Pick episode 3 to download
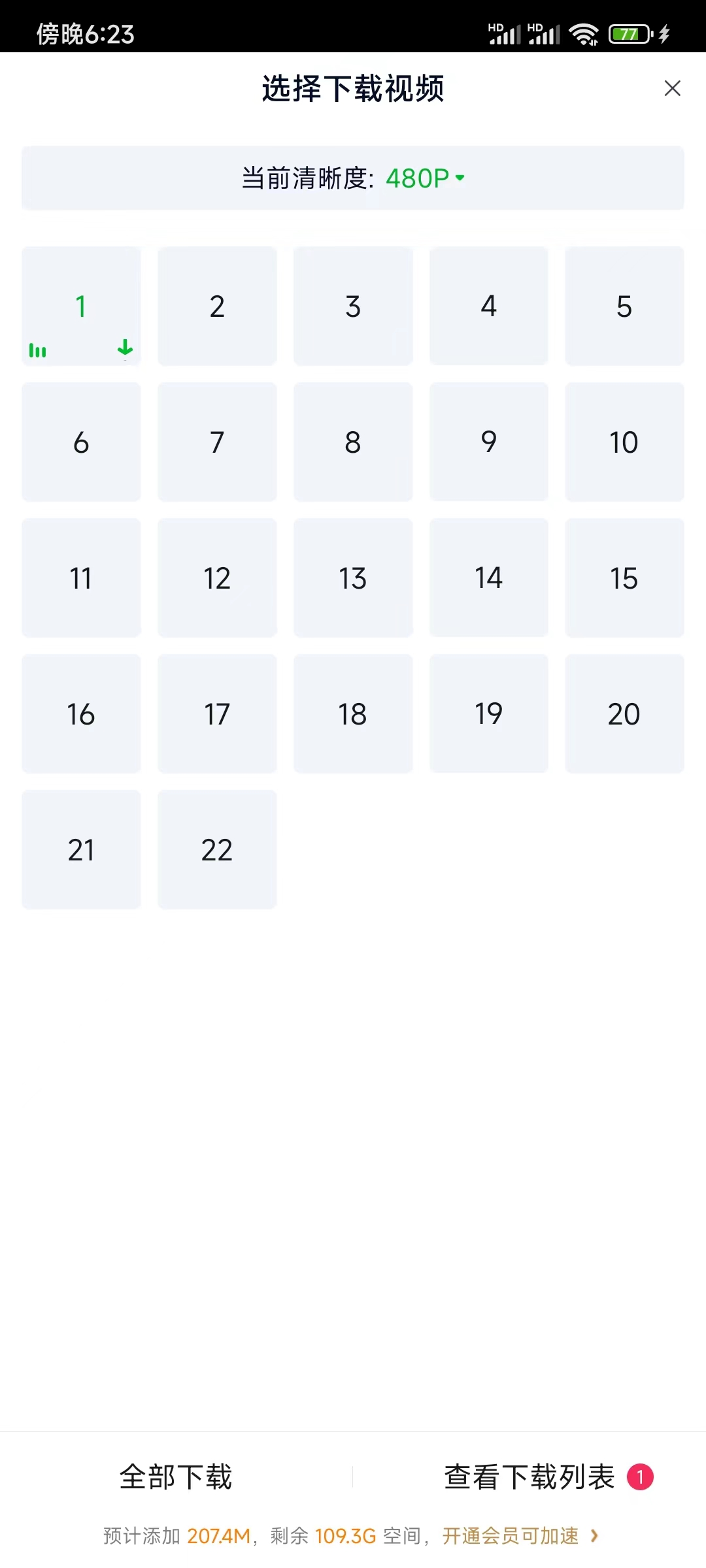The width and height of the screenshot is (706, 1568). pyautogui.click(x=353, y=306)
